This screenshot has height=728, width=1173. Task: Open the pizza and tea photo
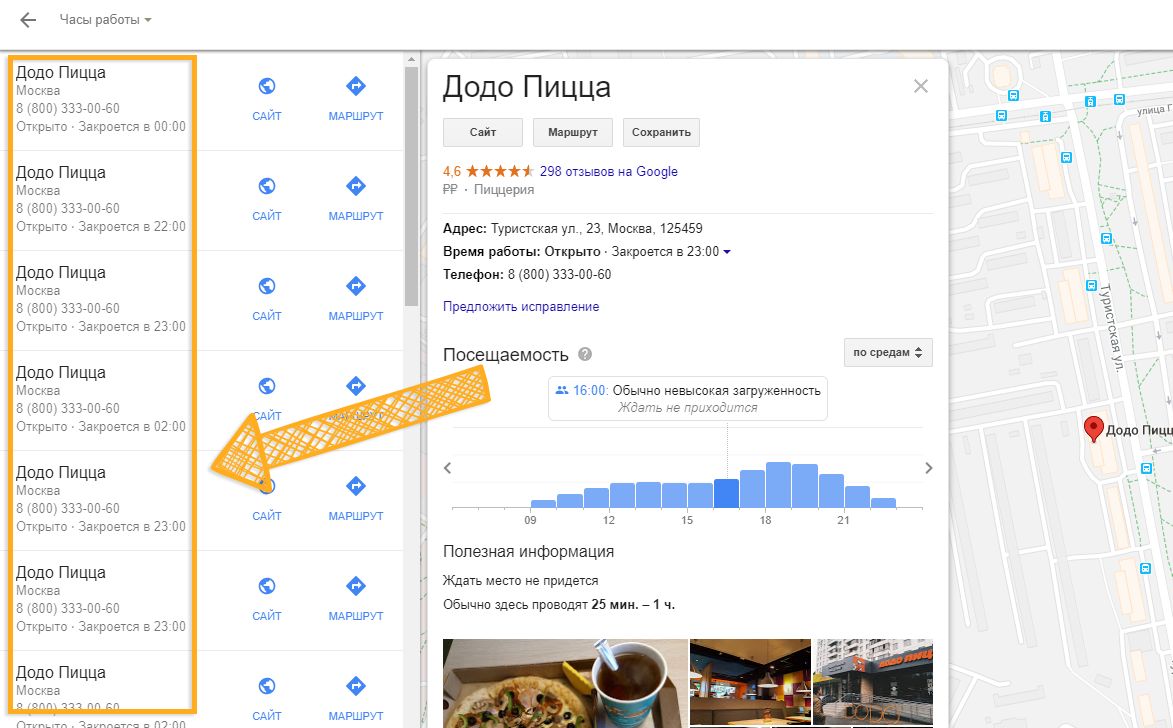[x=564, y=682]
